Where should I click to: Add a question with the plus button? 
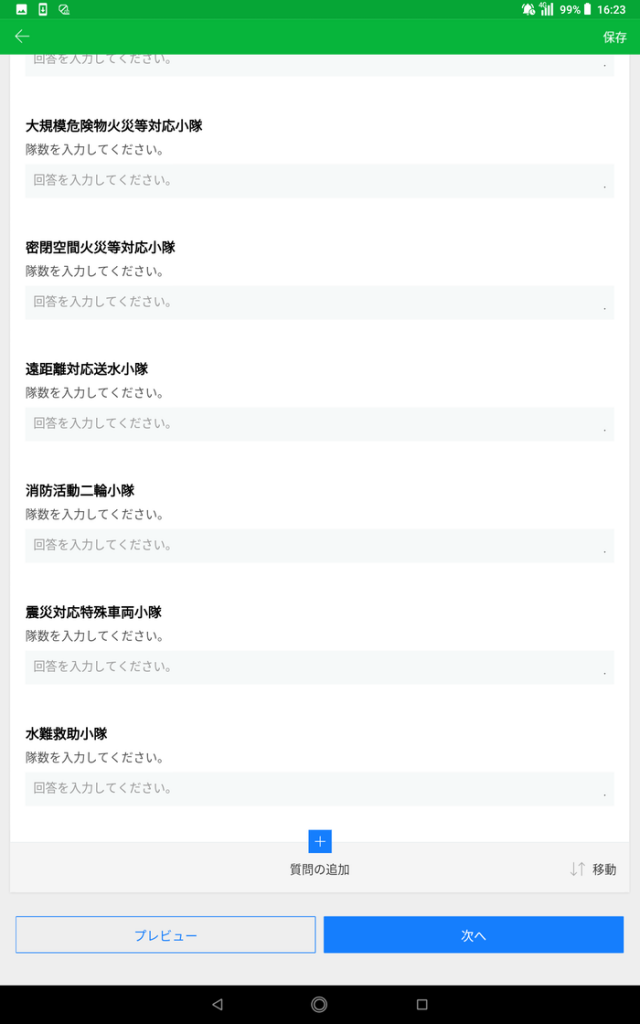(320, 841)
